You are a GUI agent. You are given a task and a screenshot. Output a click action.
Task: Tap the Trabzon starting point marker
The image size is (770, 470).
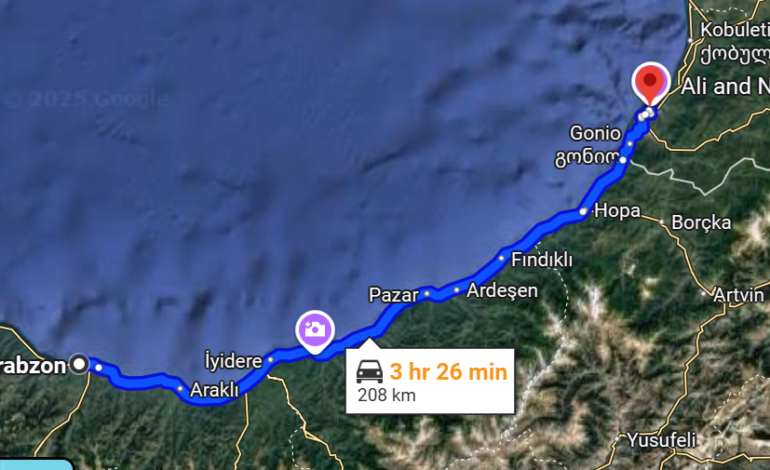(x=79, y=365)
